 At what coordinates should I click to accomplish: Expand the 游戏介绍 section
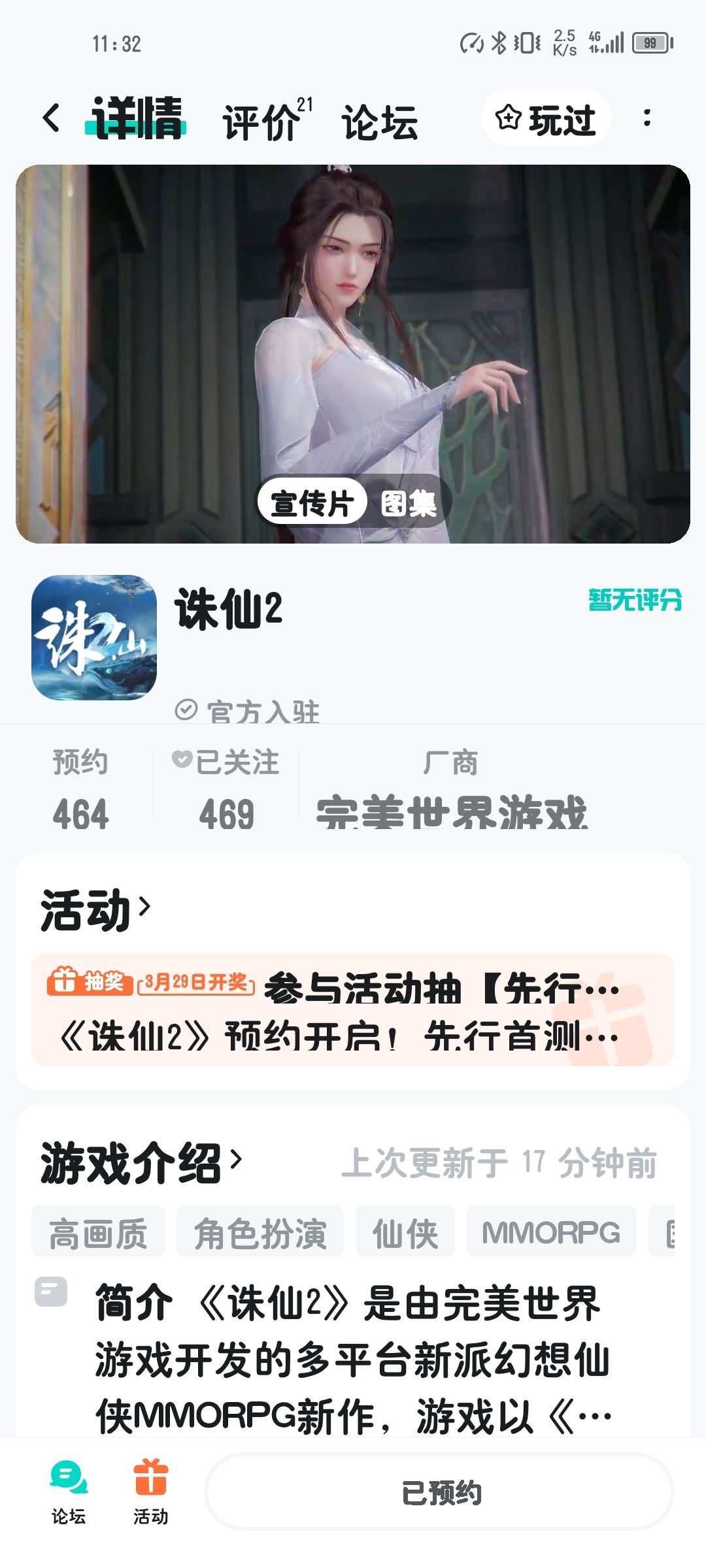141,1162
